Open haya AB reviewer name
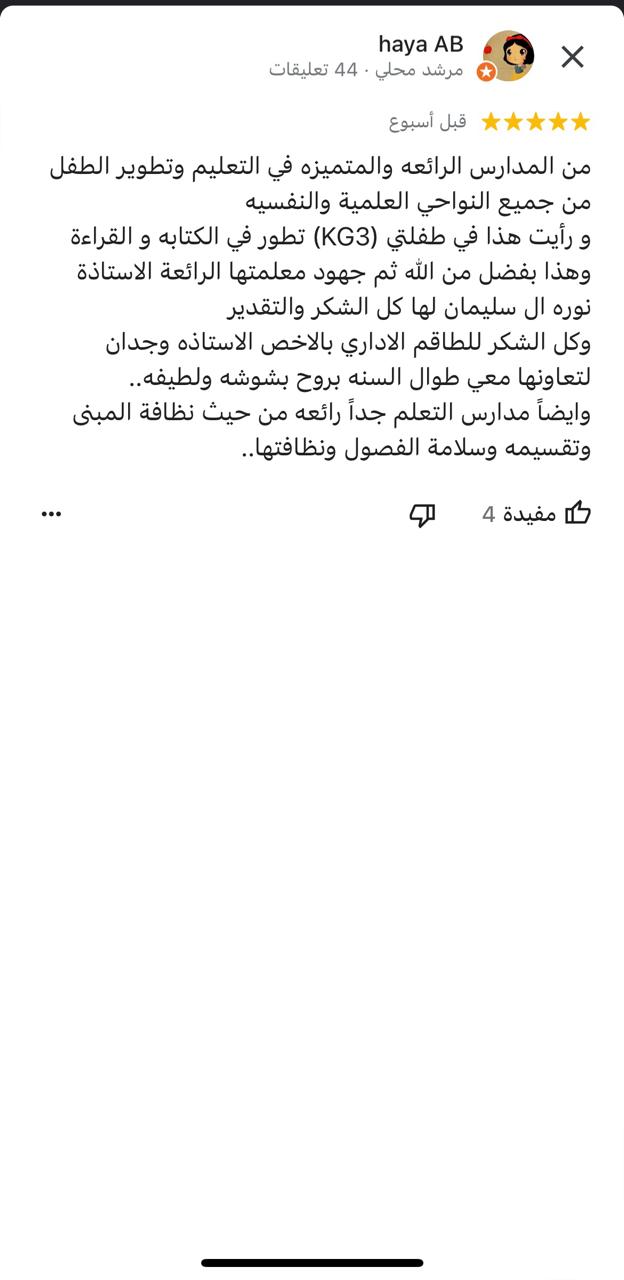624x1280 pixels. (x=420, y=44)
